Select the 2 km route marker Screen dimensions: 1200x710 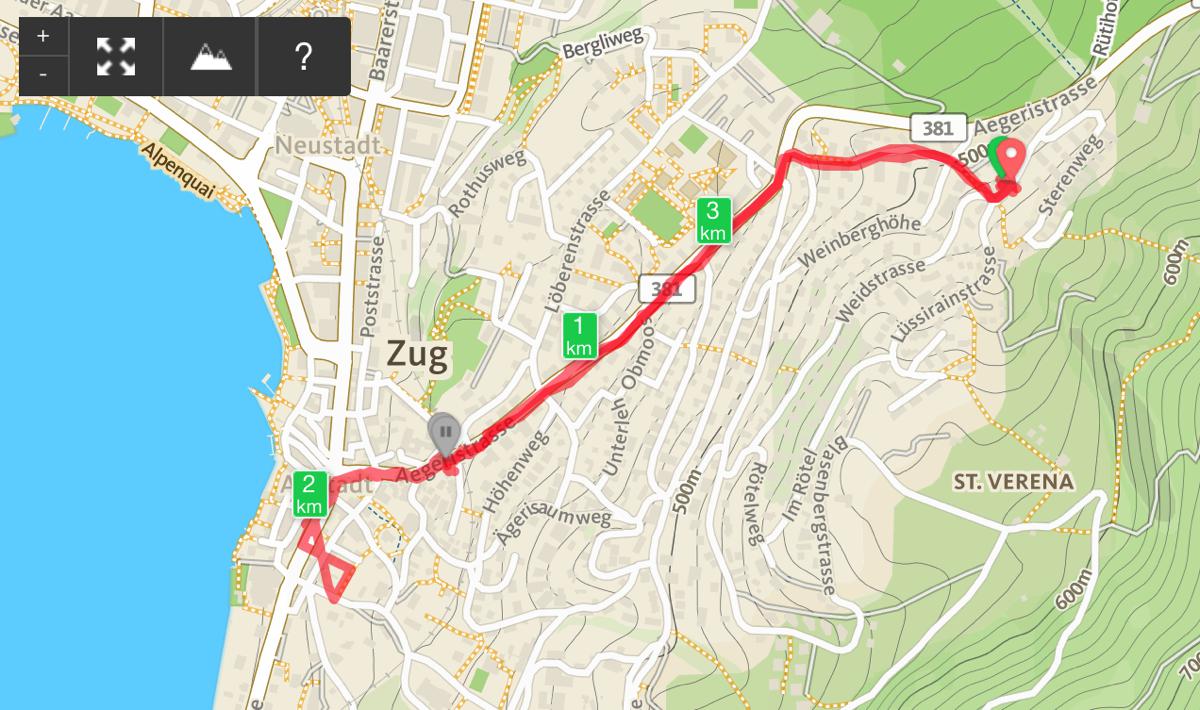click(310, 494)
